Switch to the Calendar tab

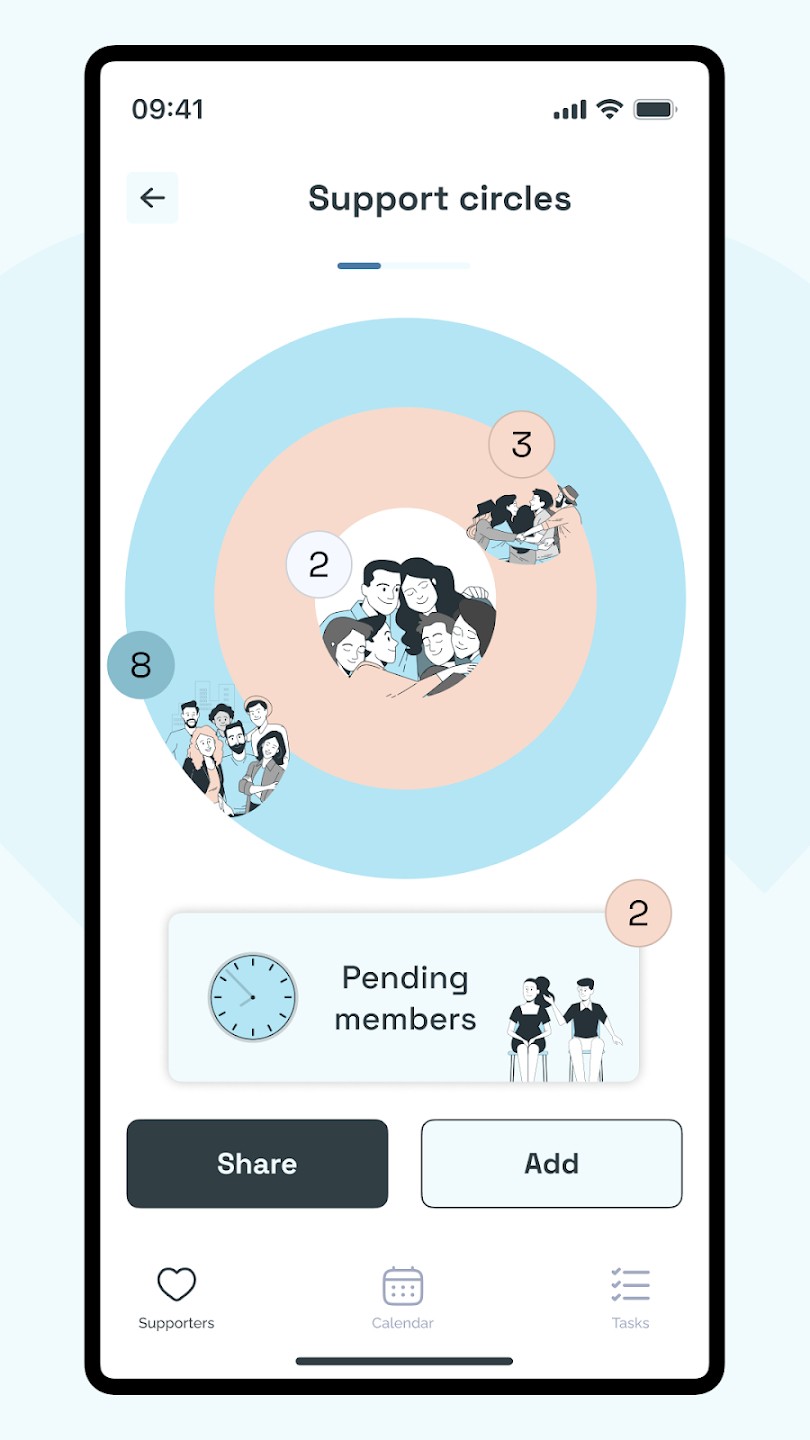coord(403,1297)
